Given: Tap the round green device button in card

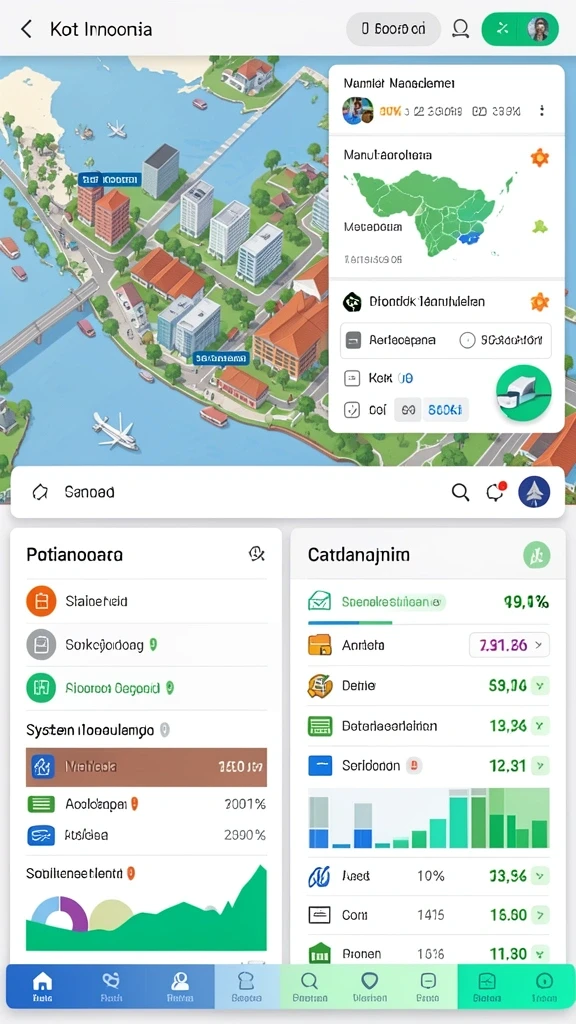Looking at the screenshot, I should (x=524, y=392).
